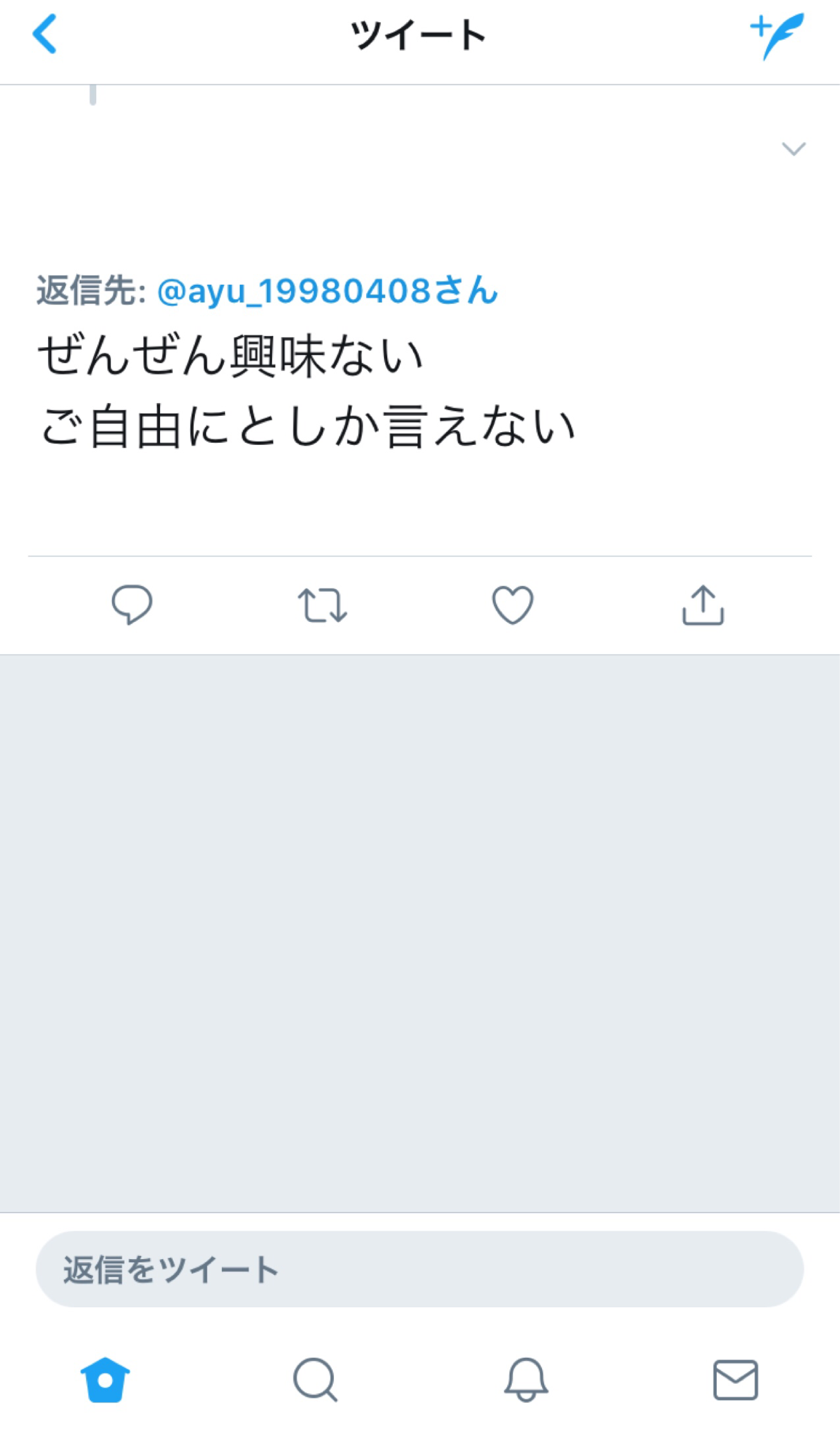Like this tweet with the heart

coord(512,605)
